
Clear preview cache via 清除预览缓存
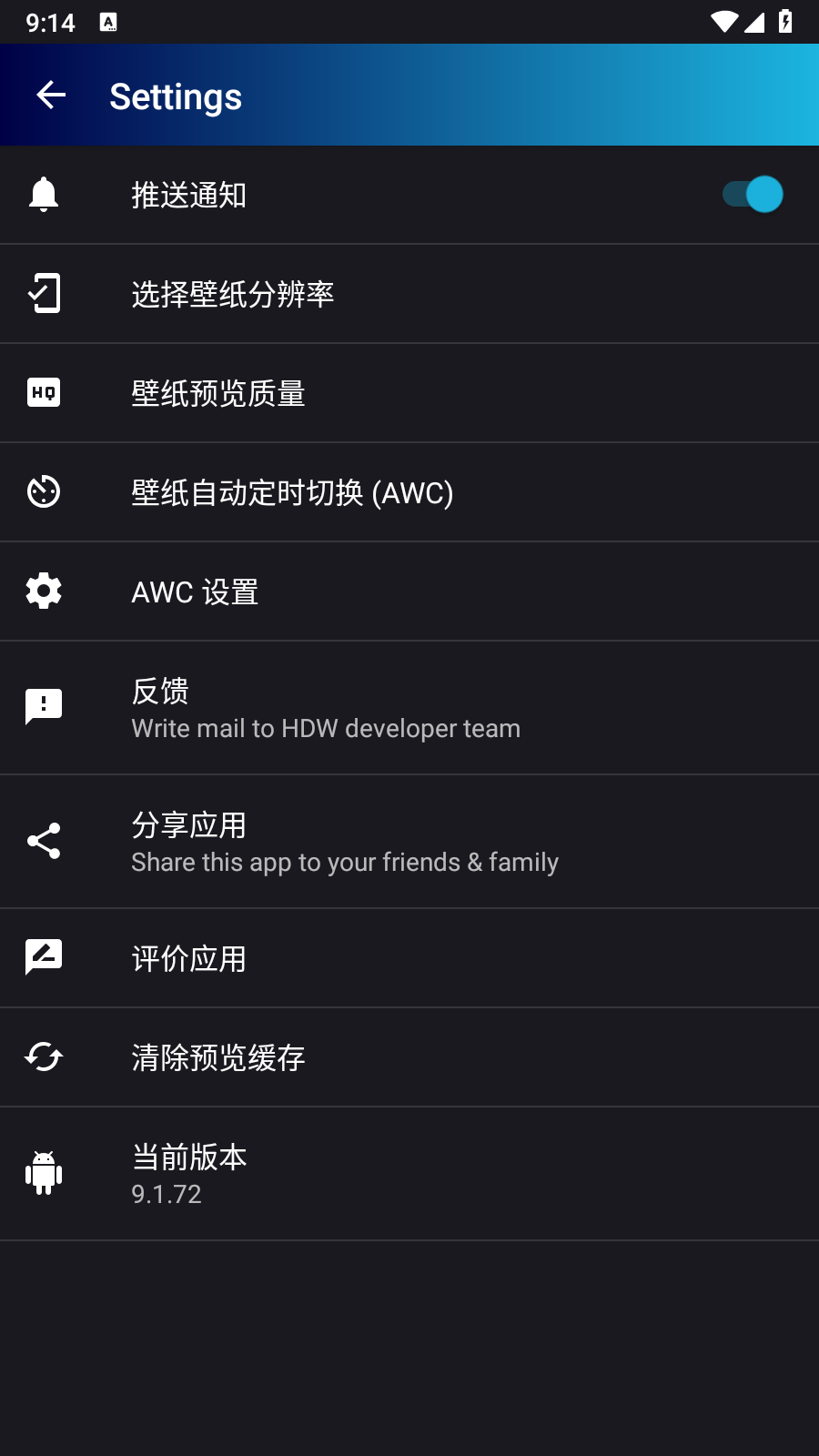click(x=409, y=1057)
